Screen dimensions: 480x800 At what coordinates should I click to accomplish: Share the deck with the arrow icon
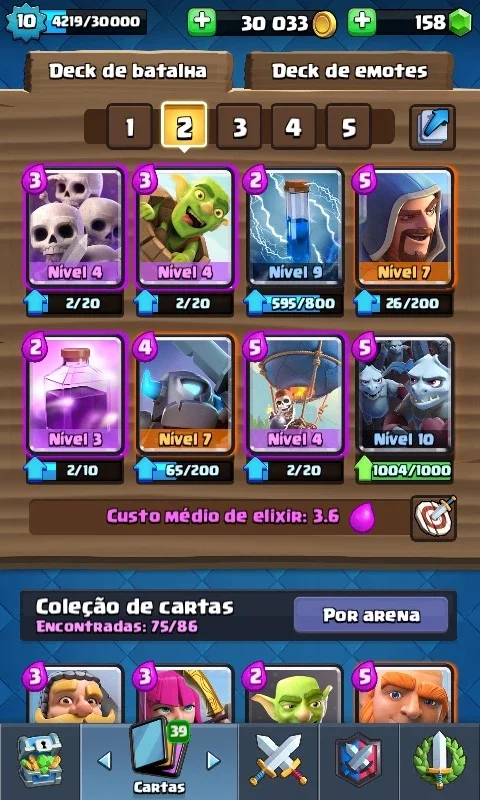tap(433, 127)
